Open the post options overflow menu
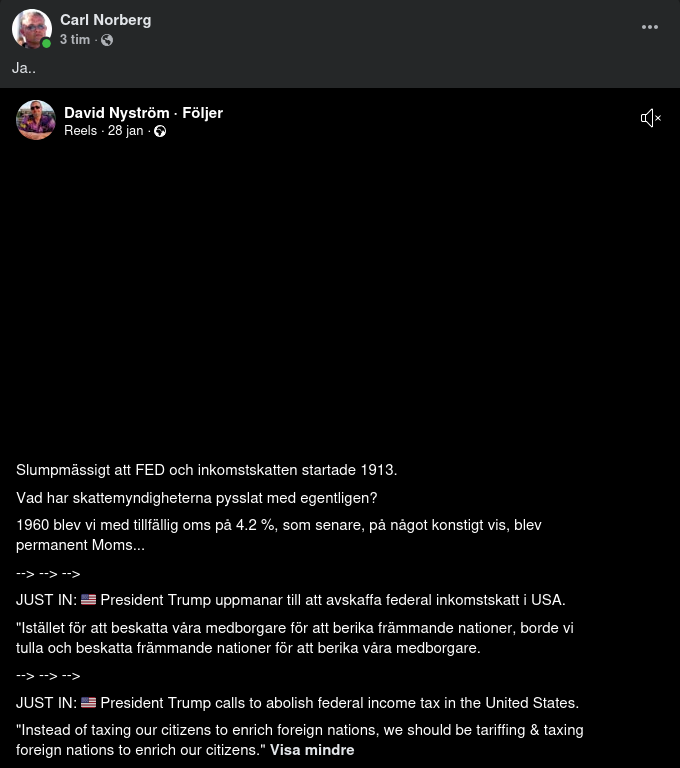This screenshot has height=768, width=680. pos(650,28)
